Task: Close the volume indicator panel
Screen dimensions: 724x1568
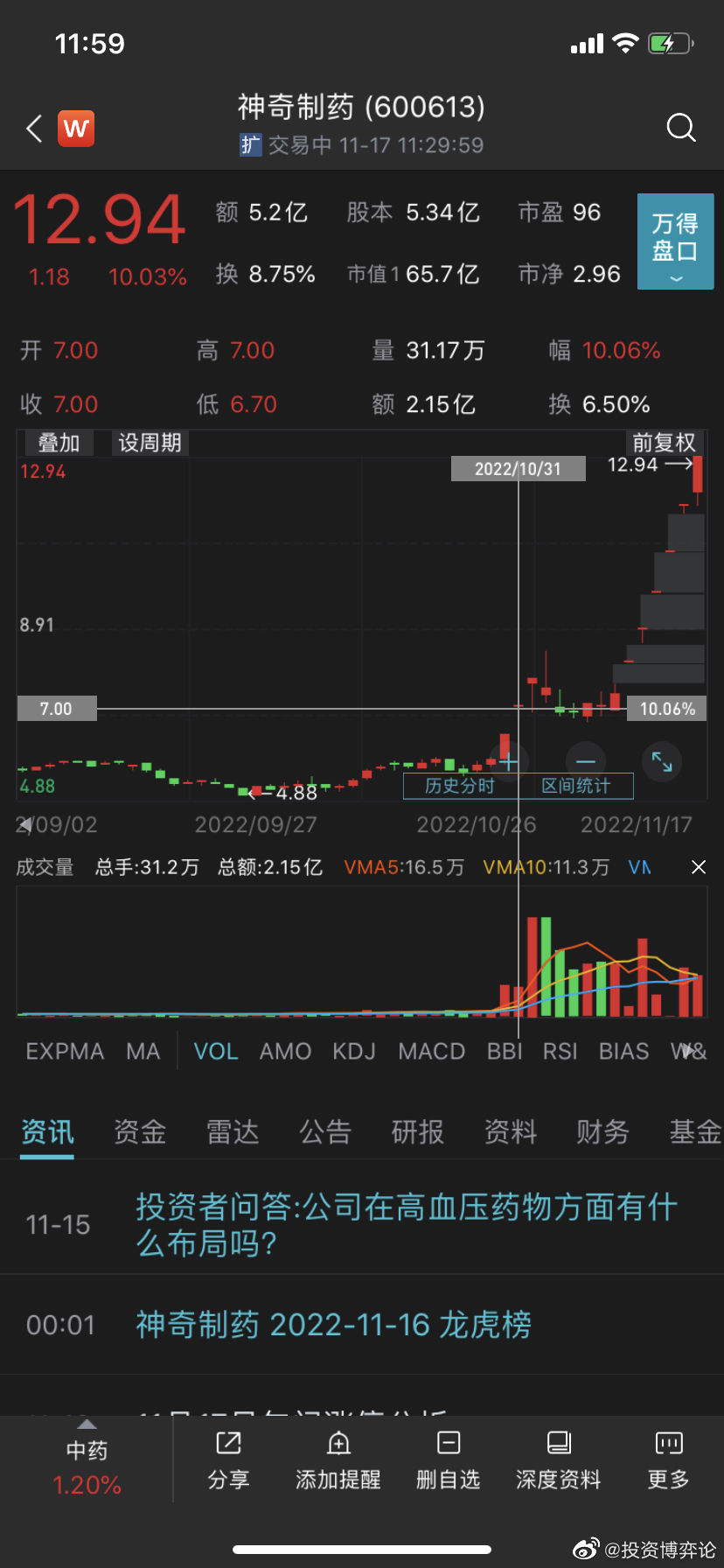Action: (x=699, y=867)
